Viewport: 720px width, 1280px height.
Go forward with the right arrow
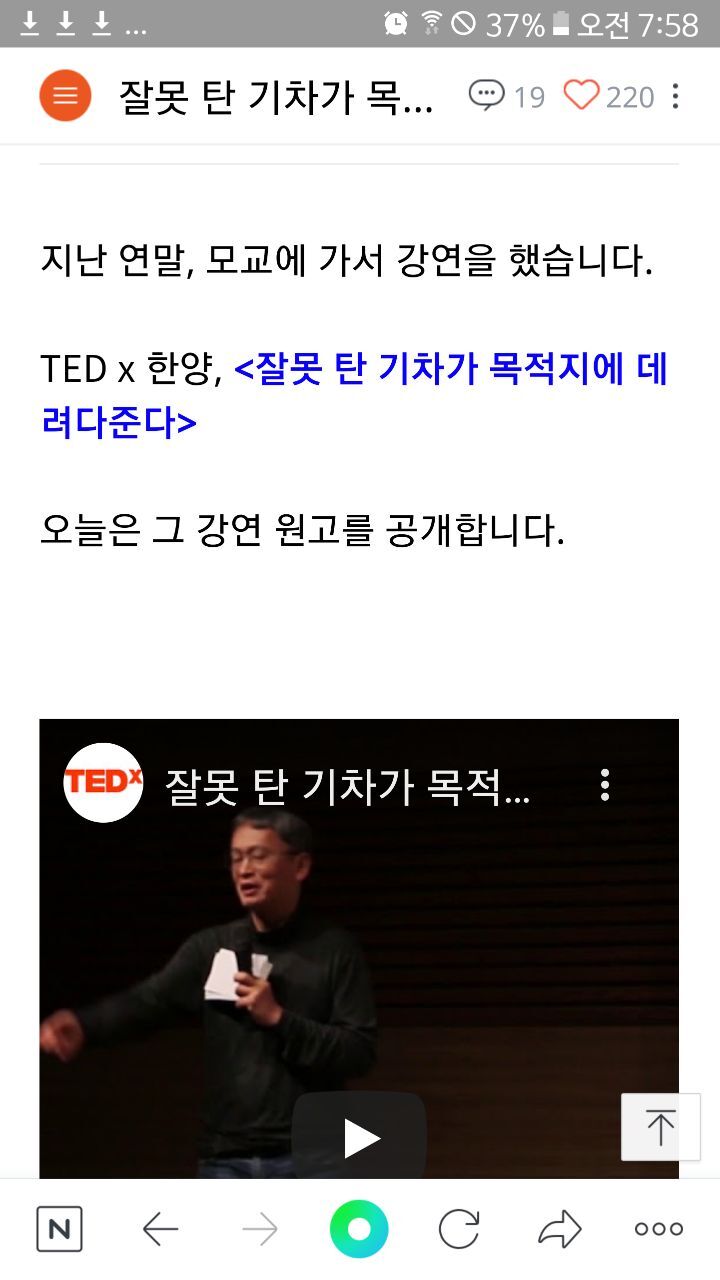(x=260, y=1229)
